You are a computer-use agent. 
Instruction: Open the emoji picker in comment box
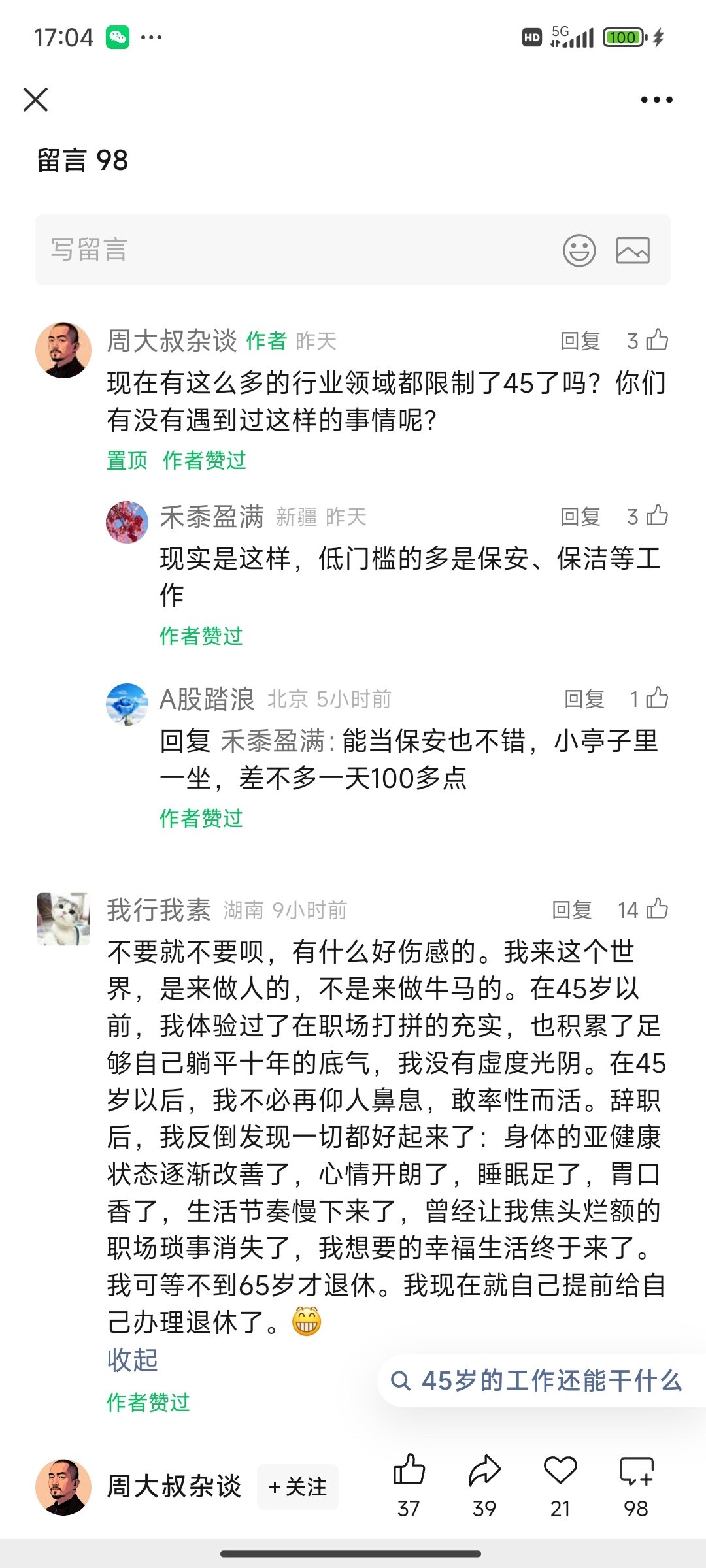tap(579, 250)
